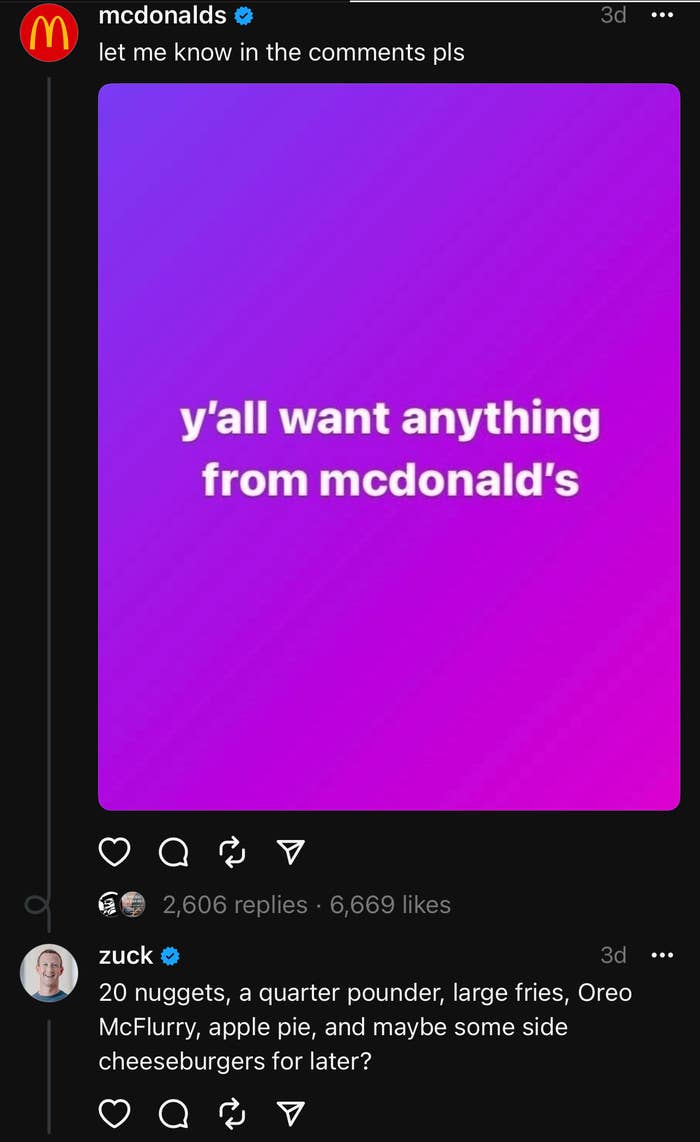Viewport: 700px width, 1142px height.
Task: View the 6,669 likes
Action: click(390, 905)
